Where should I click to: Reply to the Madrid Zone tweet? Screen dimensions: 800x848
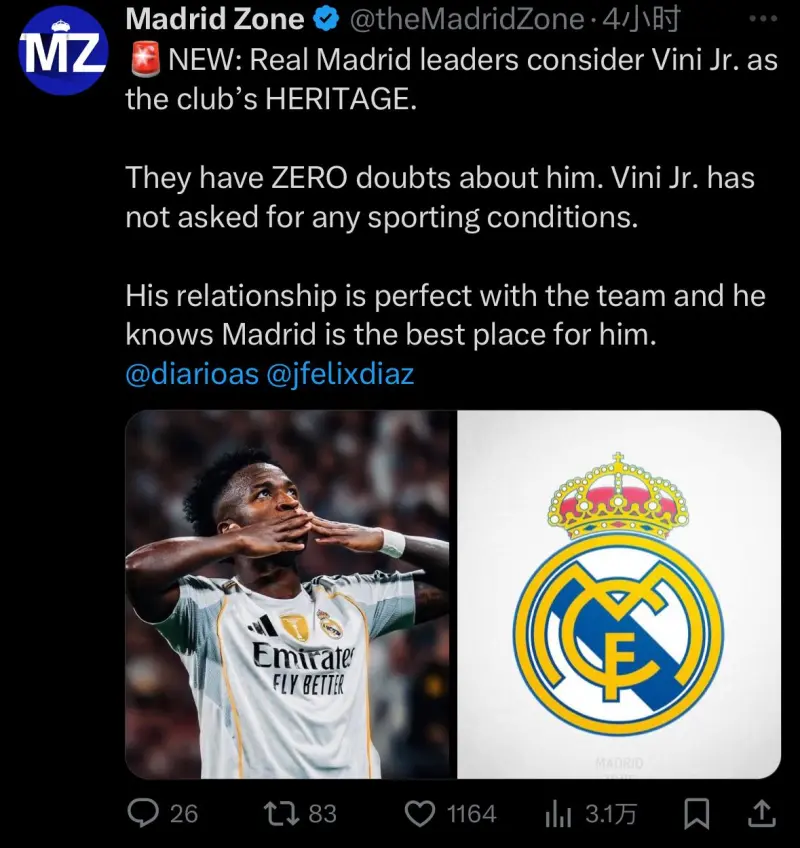click(x=144, y=814)
